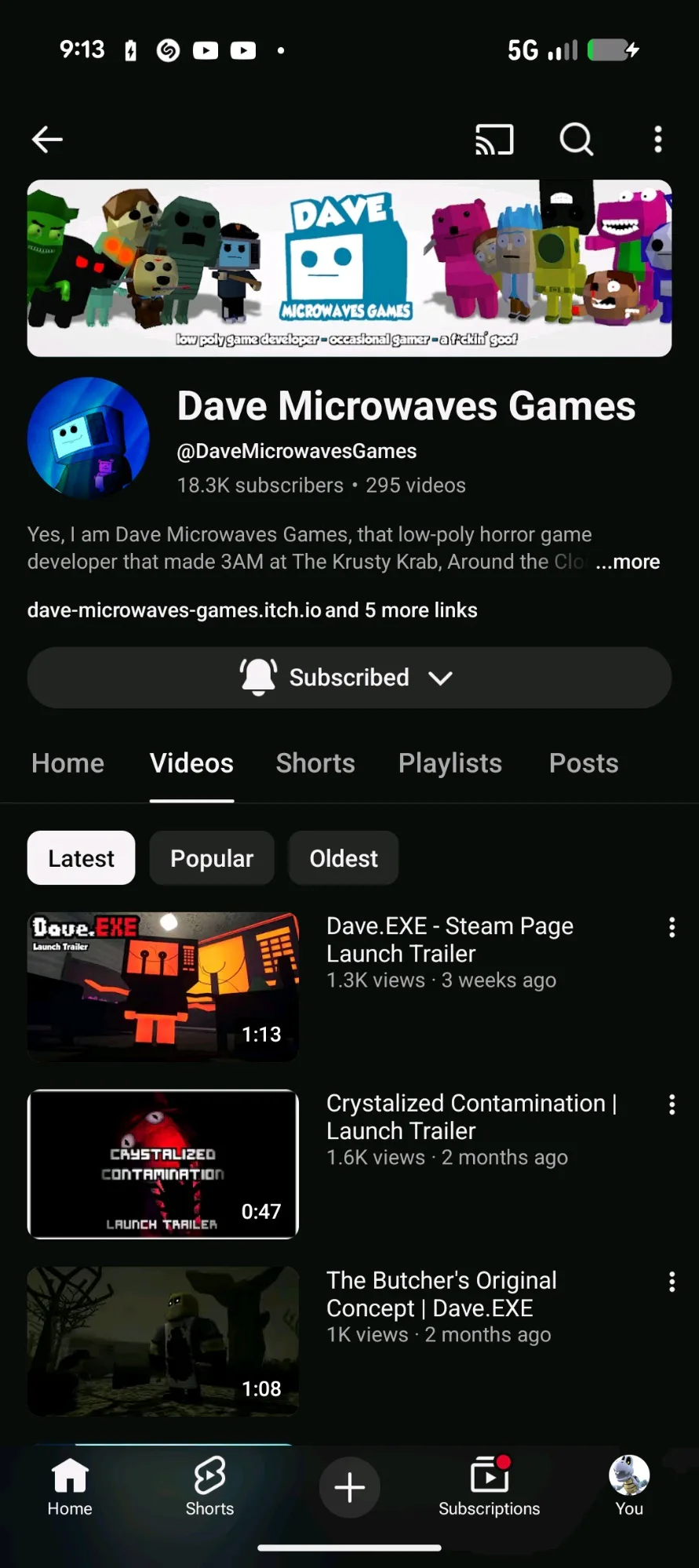Tap the create plus button
Screen dimensions: 699x1568
349,1486
